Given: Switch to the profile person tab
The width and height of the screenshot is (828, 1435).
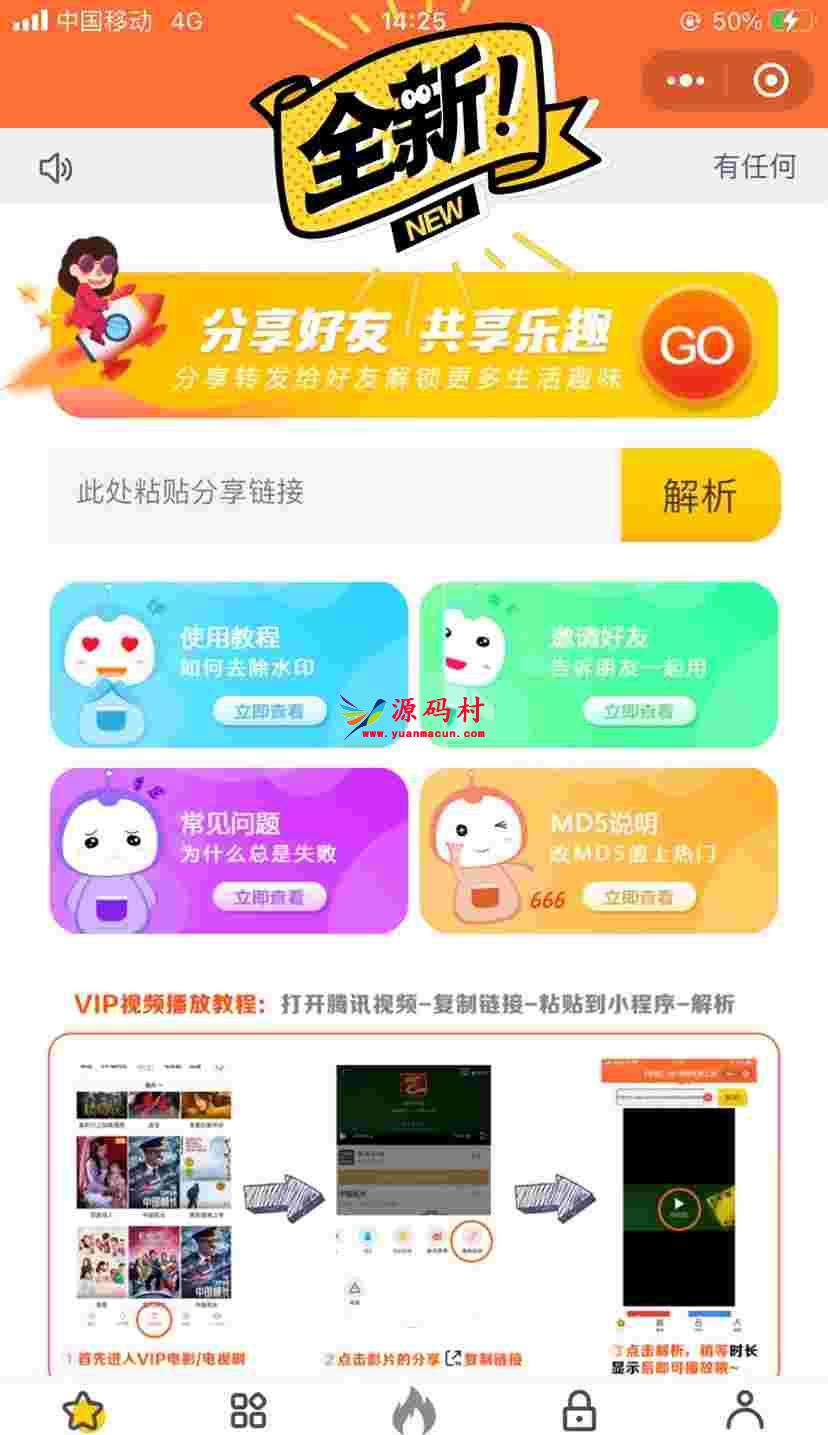Looking at the screenshot, I should pos(744,1410).
